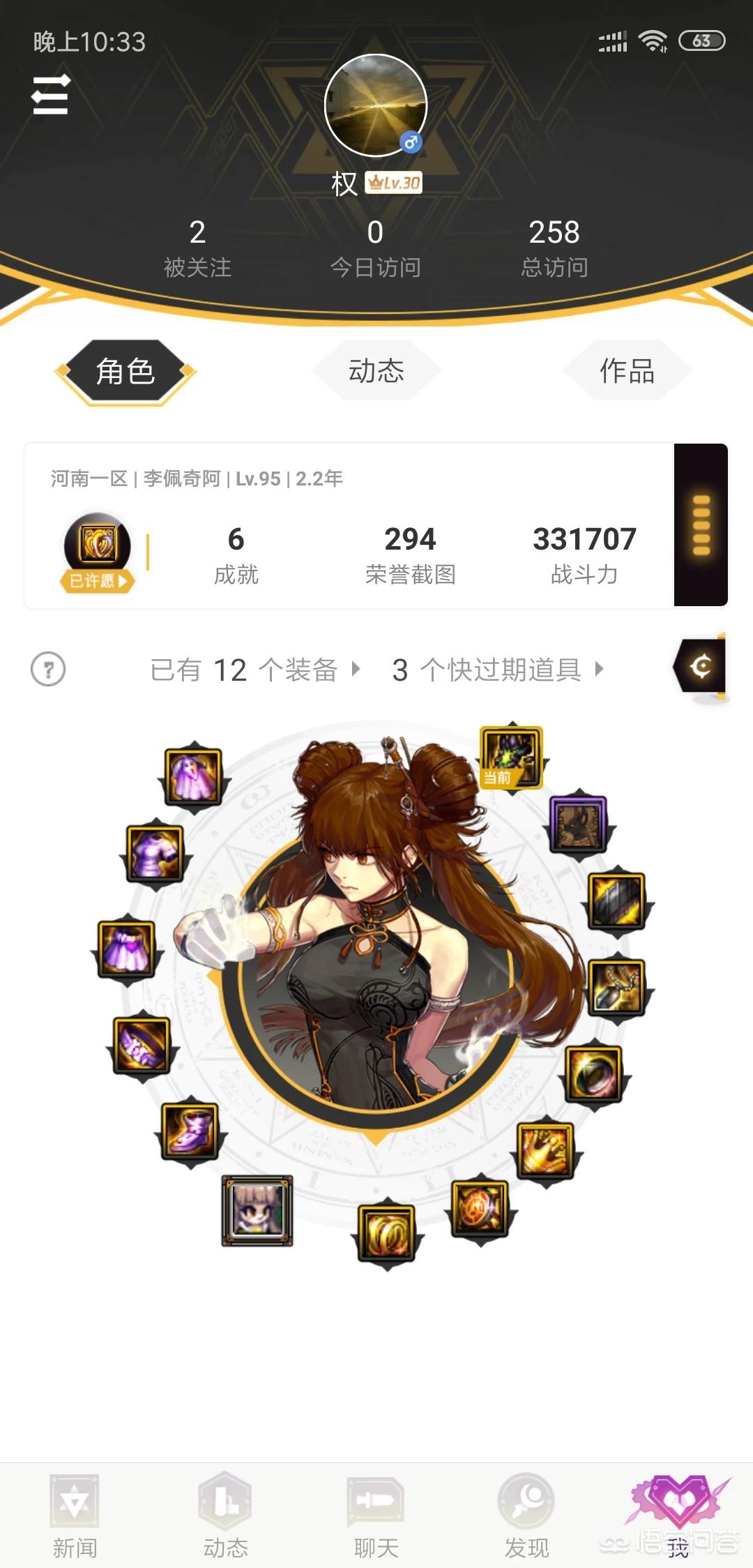Viewport: 753px width, 1568px height.
Task: Switch to the 动态 profile tab
Action: 376,370
